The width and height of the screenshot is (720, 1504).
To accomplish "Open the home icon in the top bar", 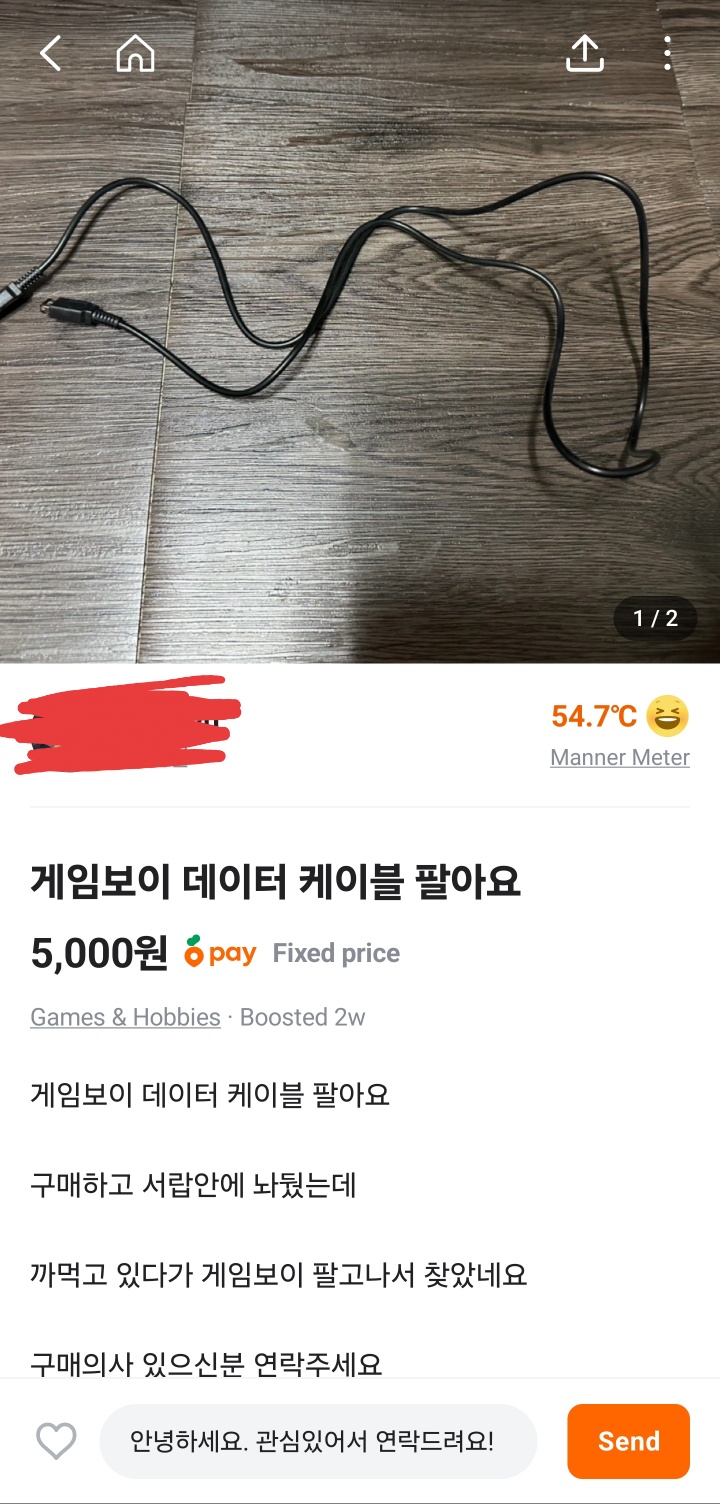I will point(135,54).
